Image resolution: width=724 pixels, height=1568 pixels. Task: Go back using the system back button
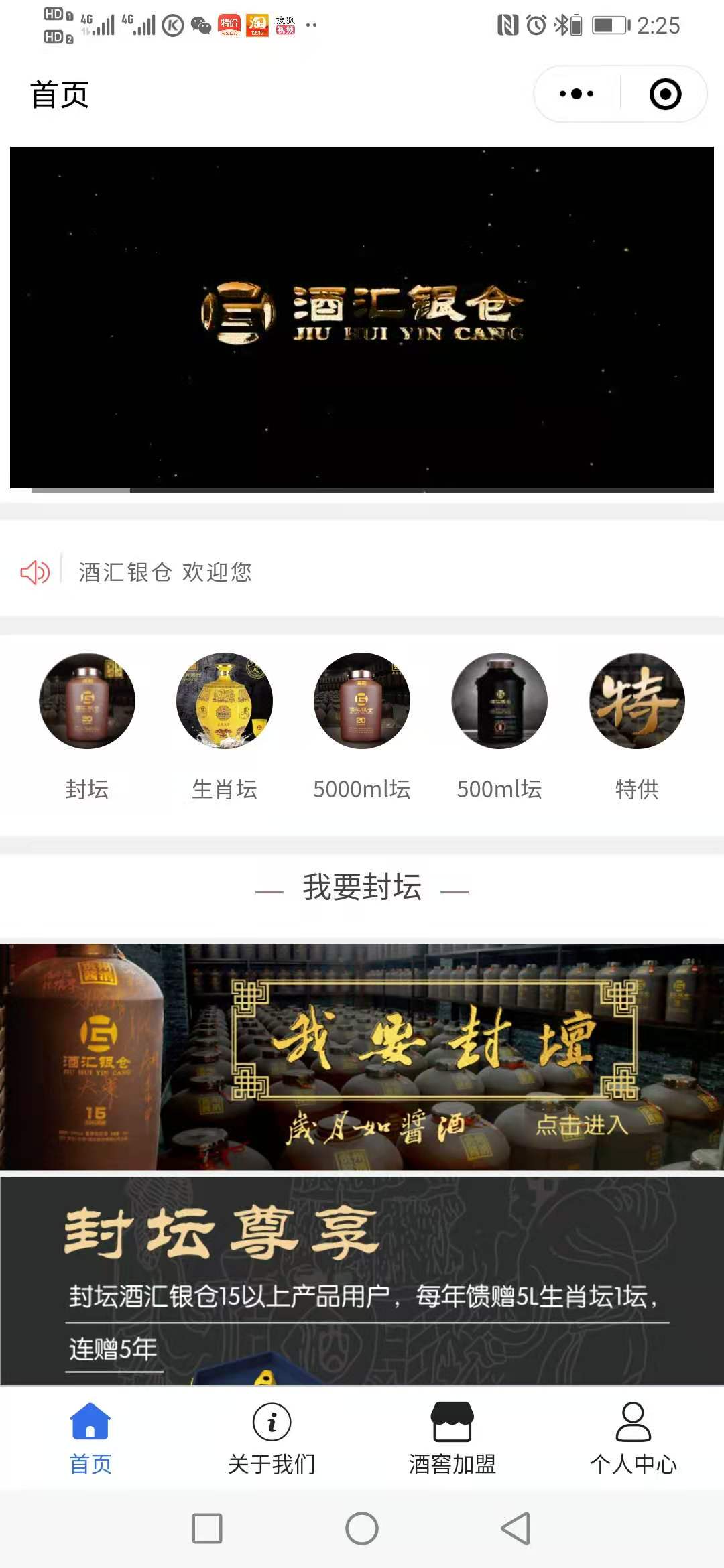click(516, 1528)
